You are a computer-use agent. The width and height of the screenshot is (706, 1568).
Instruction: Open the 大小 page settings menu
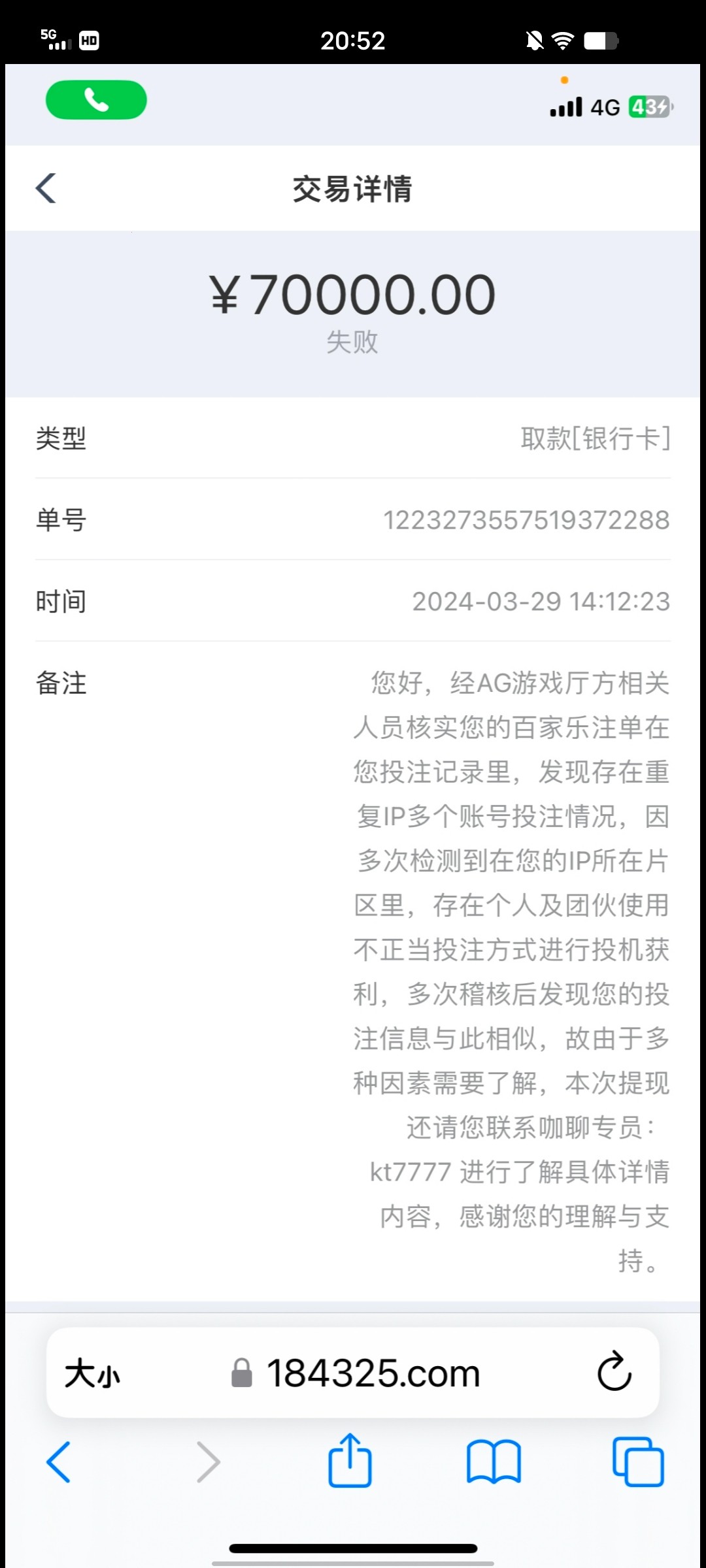click(92, 1374)
